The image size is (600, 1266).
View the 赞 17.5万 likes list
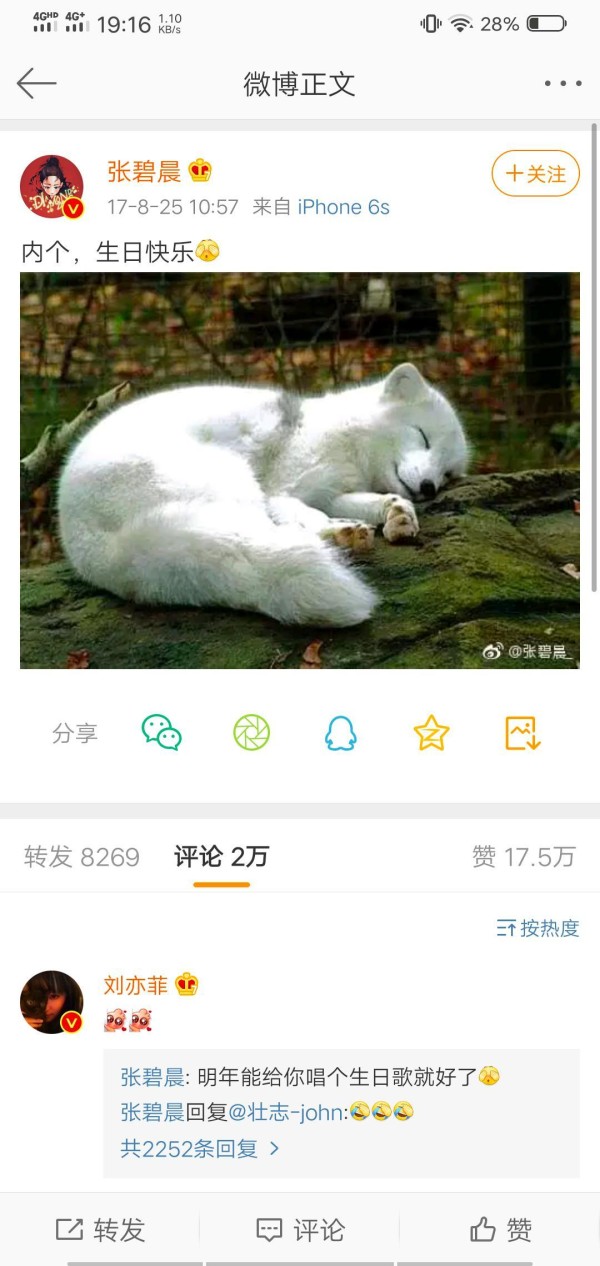click(524, 857)
